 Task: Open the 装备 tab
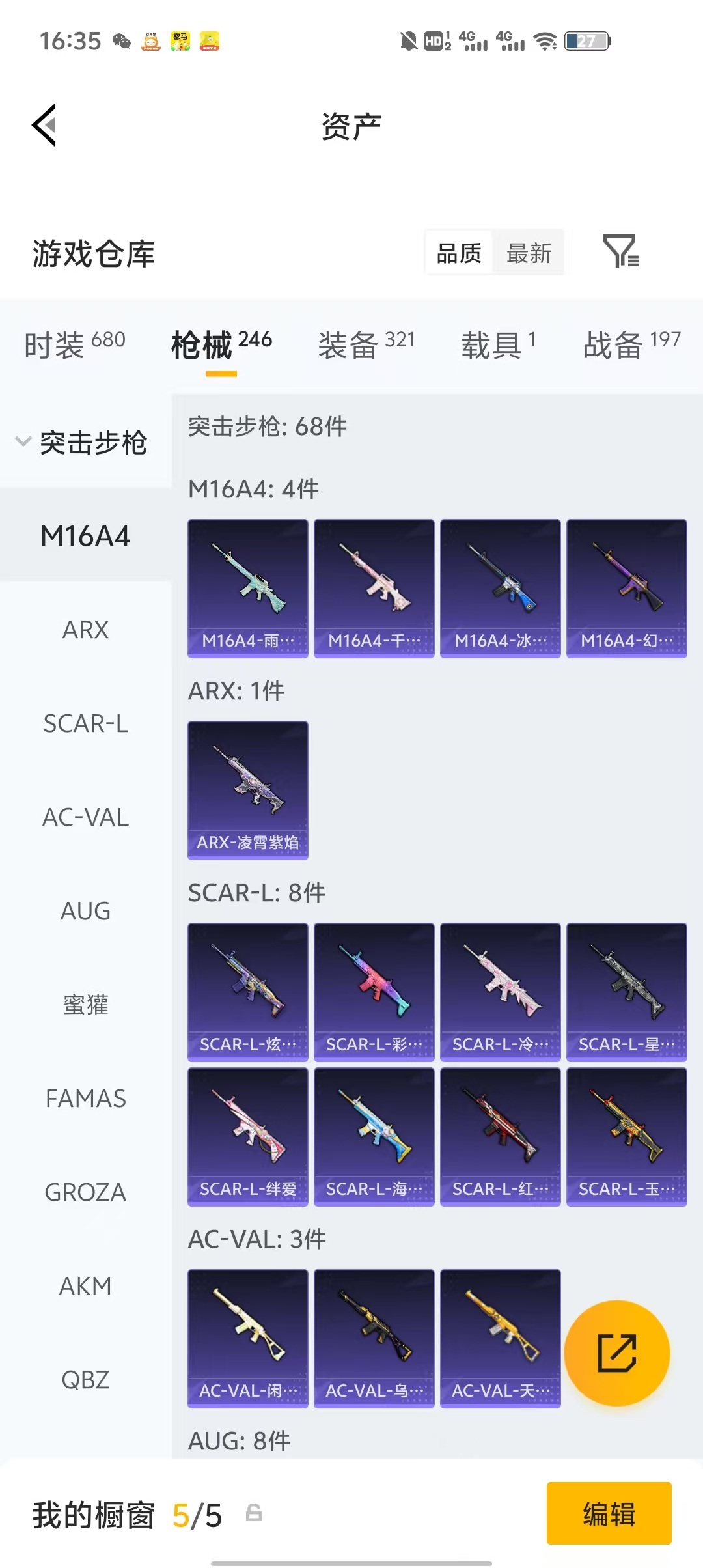click(x=348, y=345)
